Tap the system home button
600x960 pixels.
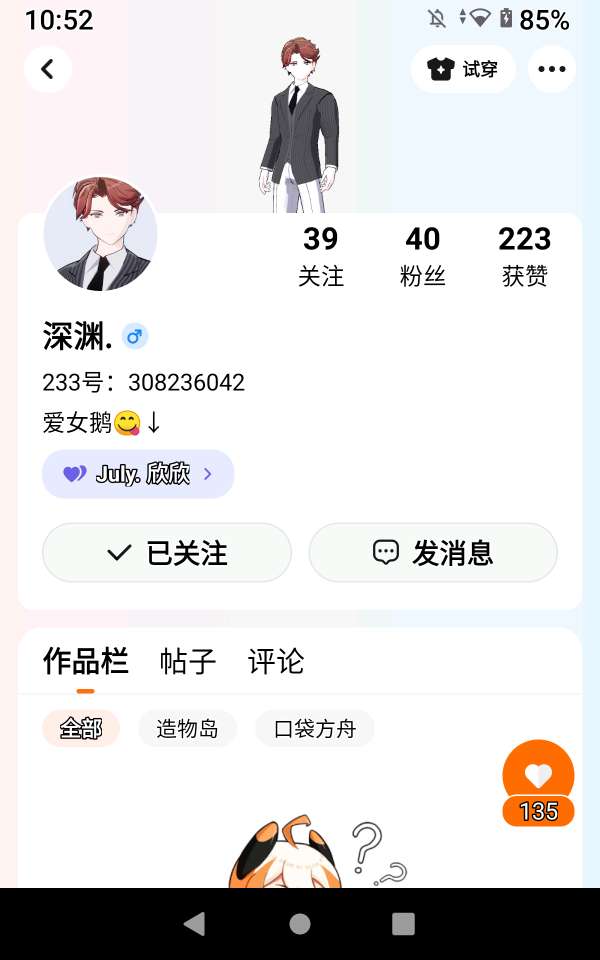[300, 924]
